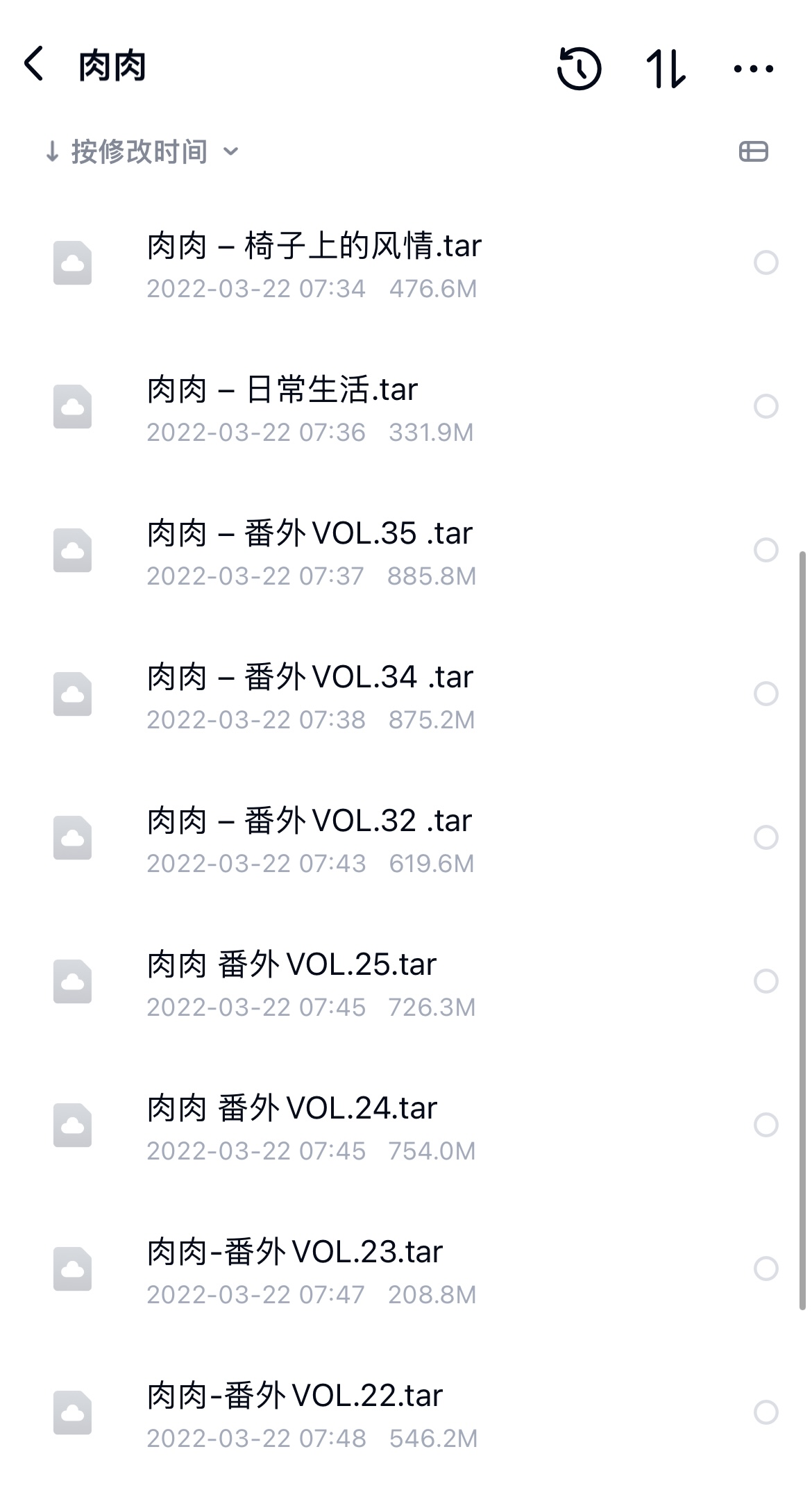Switch the list layout view

[x=753, y=151]
